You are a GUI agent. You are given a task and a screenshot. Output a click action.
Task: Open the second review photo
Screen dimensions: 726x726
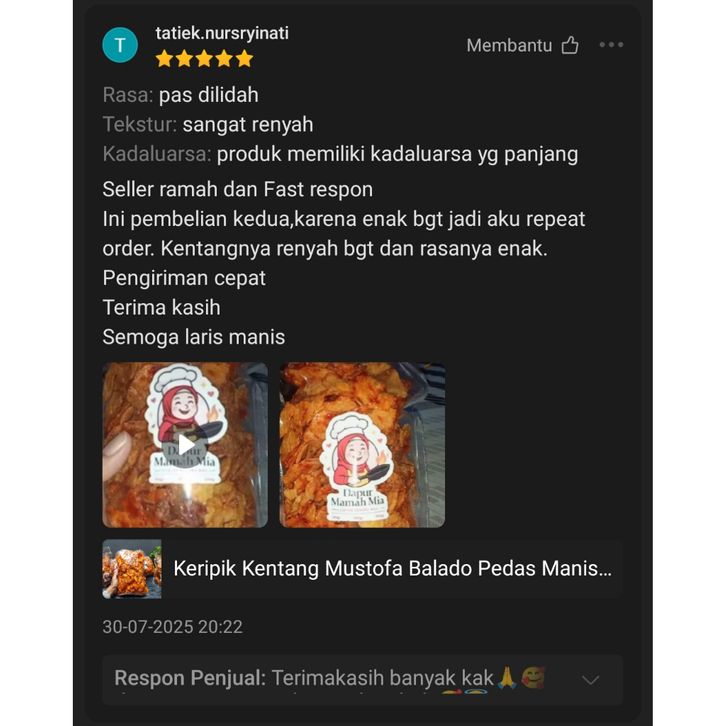362,445
